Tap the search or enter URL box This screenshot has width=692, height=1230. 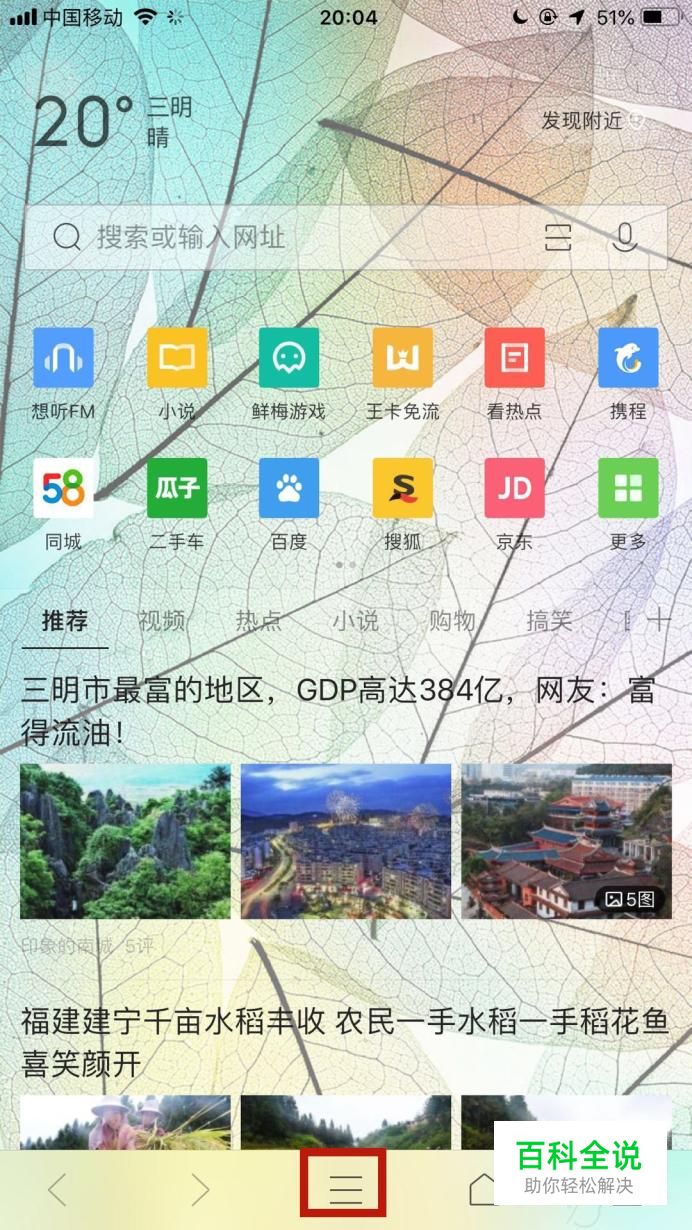[300, 238]
